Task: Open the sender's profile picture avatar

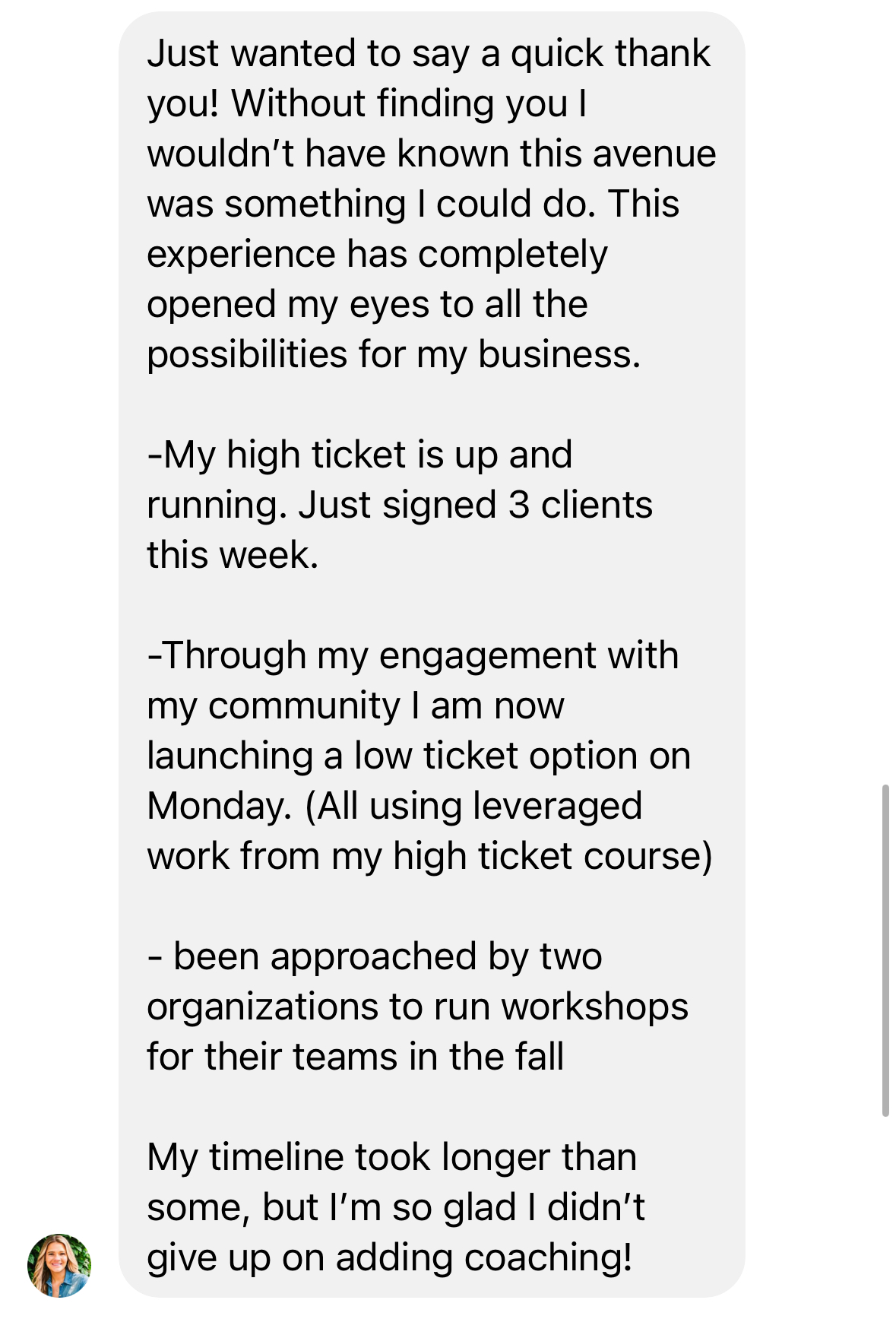Action: pos(59,1265)
